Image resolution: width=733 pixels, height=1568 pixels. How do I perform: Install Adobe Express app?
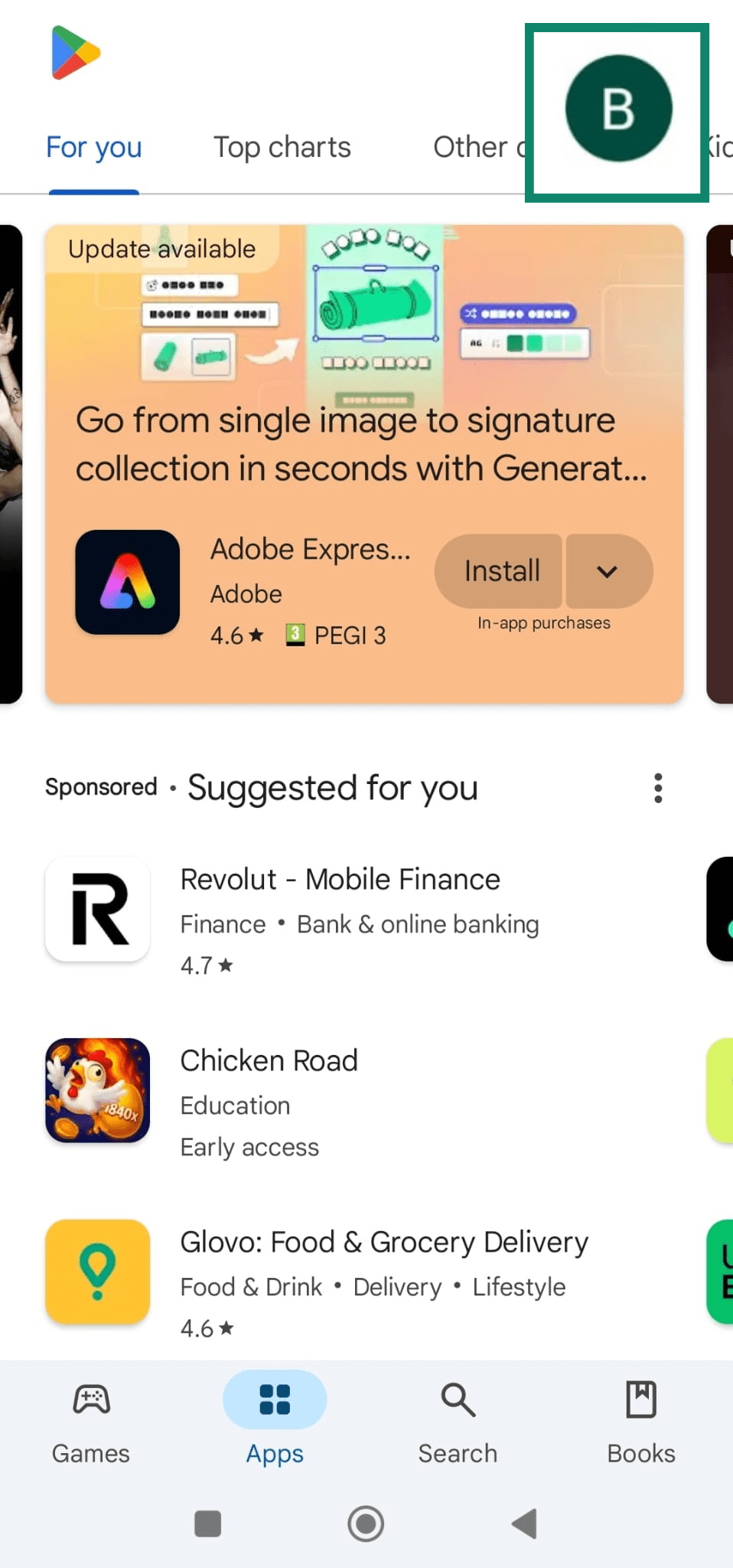[x=501, y=571]
